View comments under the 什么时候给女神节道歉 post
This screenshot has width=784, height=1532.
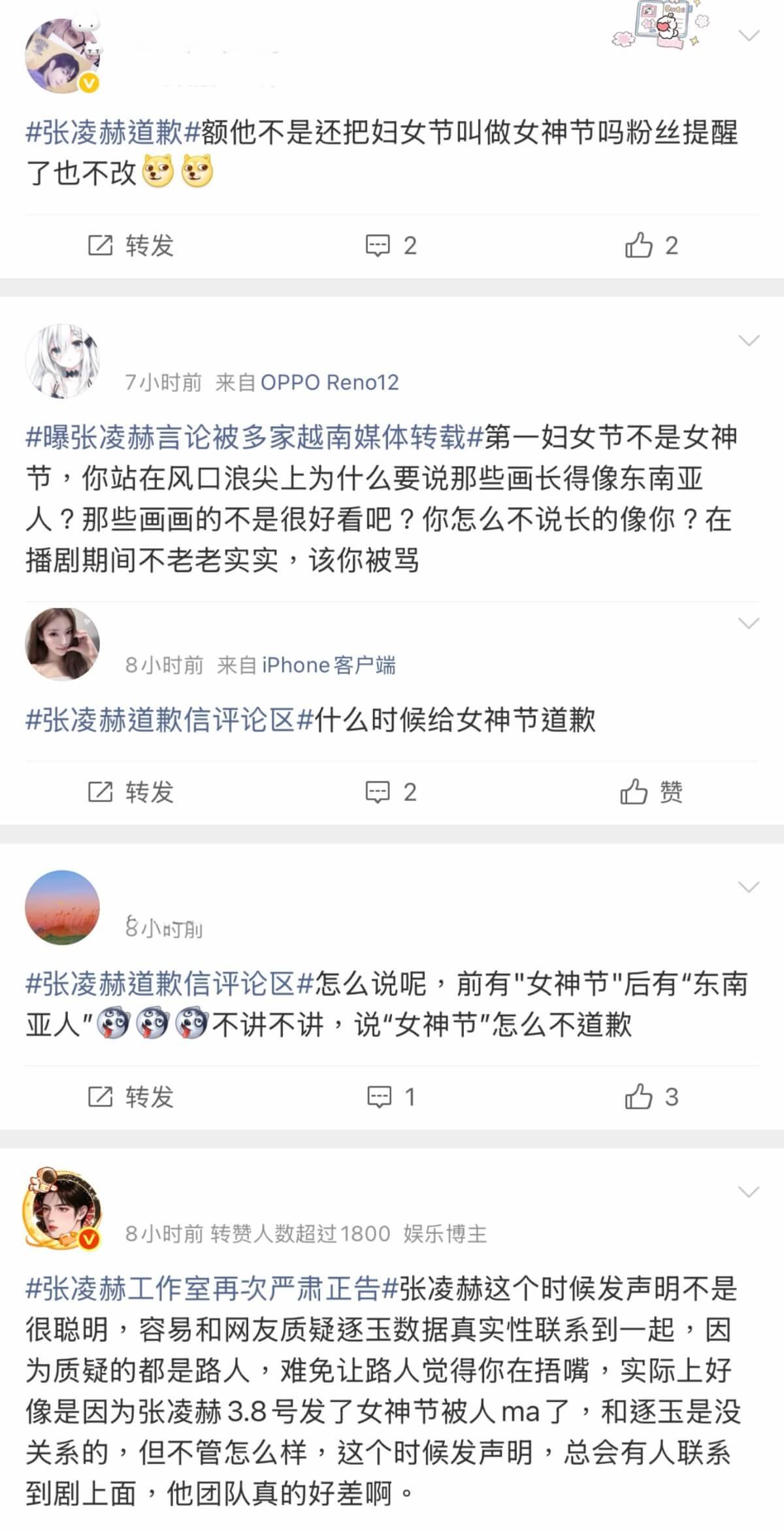[390, 792]
